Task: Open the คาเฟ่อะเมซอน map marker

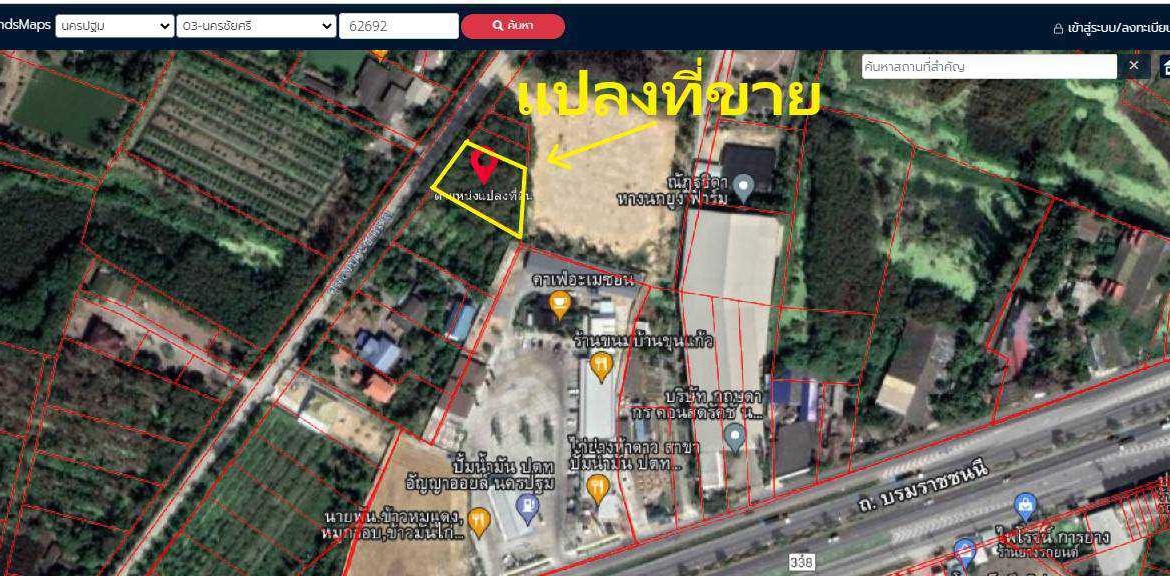Action: 560,303
